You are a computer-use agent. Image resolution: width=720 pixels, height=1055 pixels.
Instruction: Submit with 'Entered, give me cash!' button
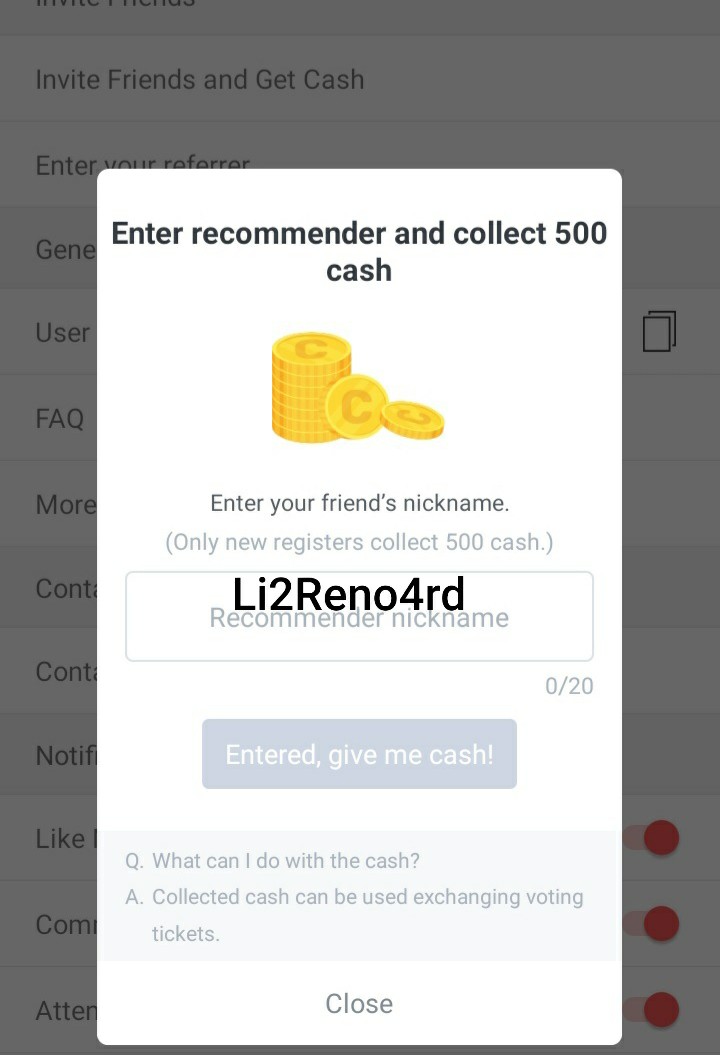click(359, 754)
